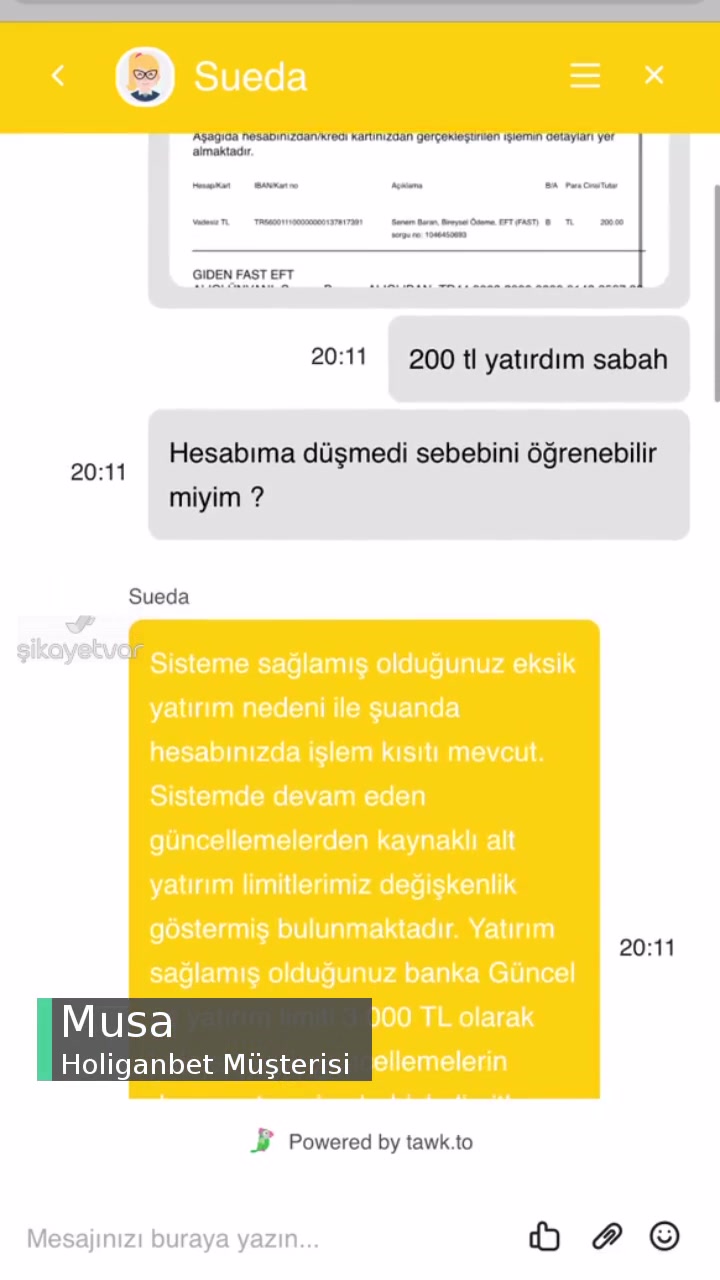Click the tawk.to green logo icon
The width and height of the screenshot is (720, 1280).
262,1140
